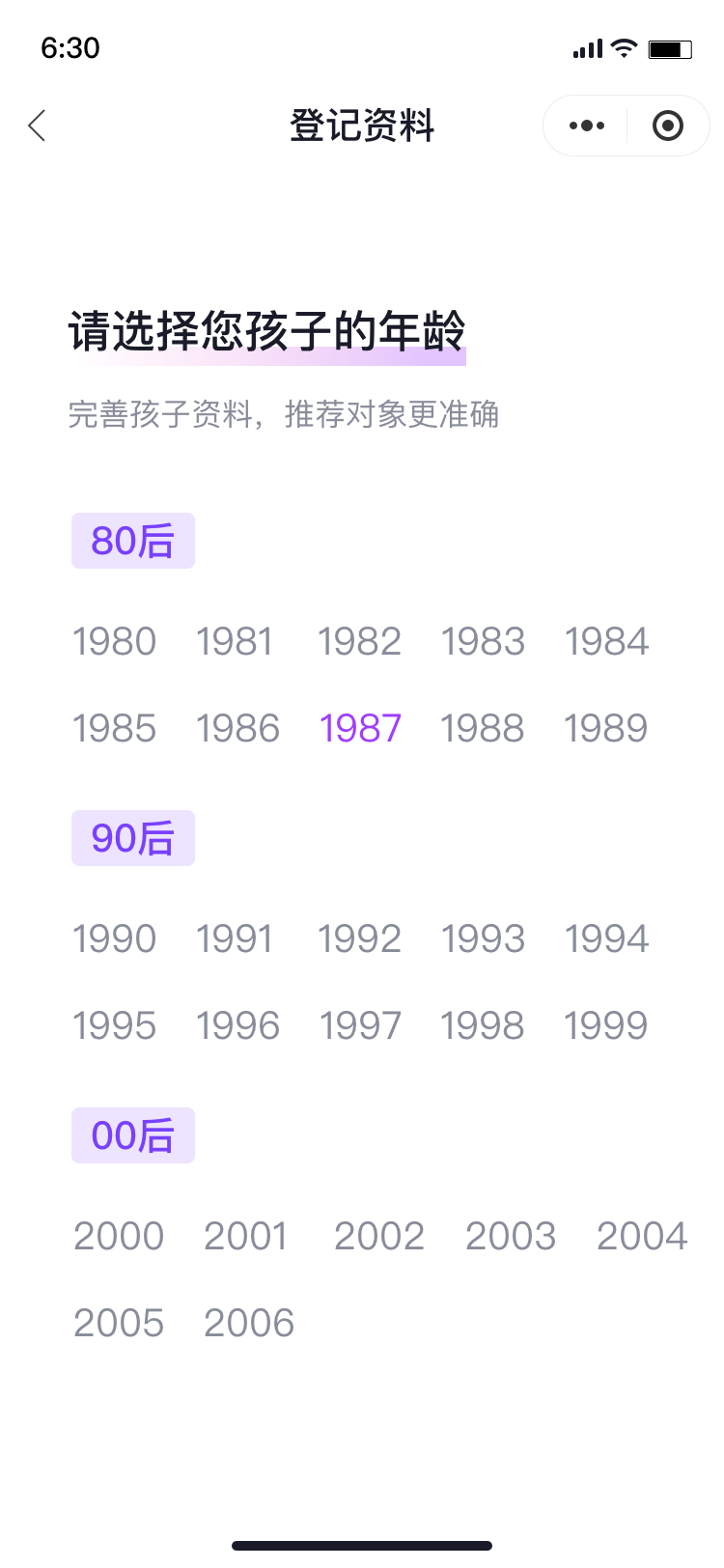
Task: Pick the year 2002
Action: pos(379,1237)
